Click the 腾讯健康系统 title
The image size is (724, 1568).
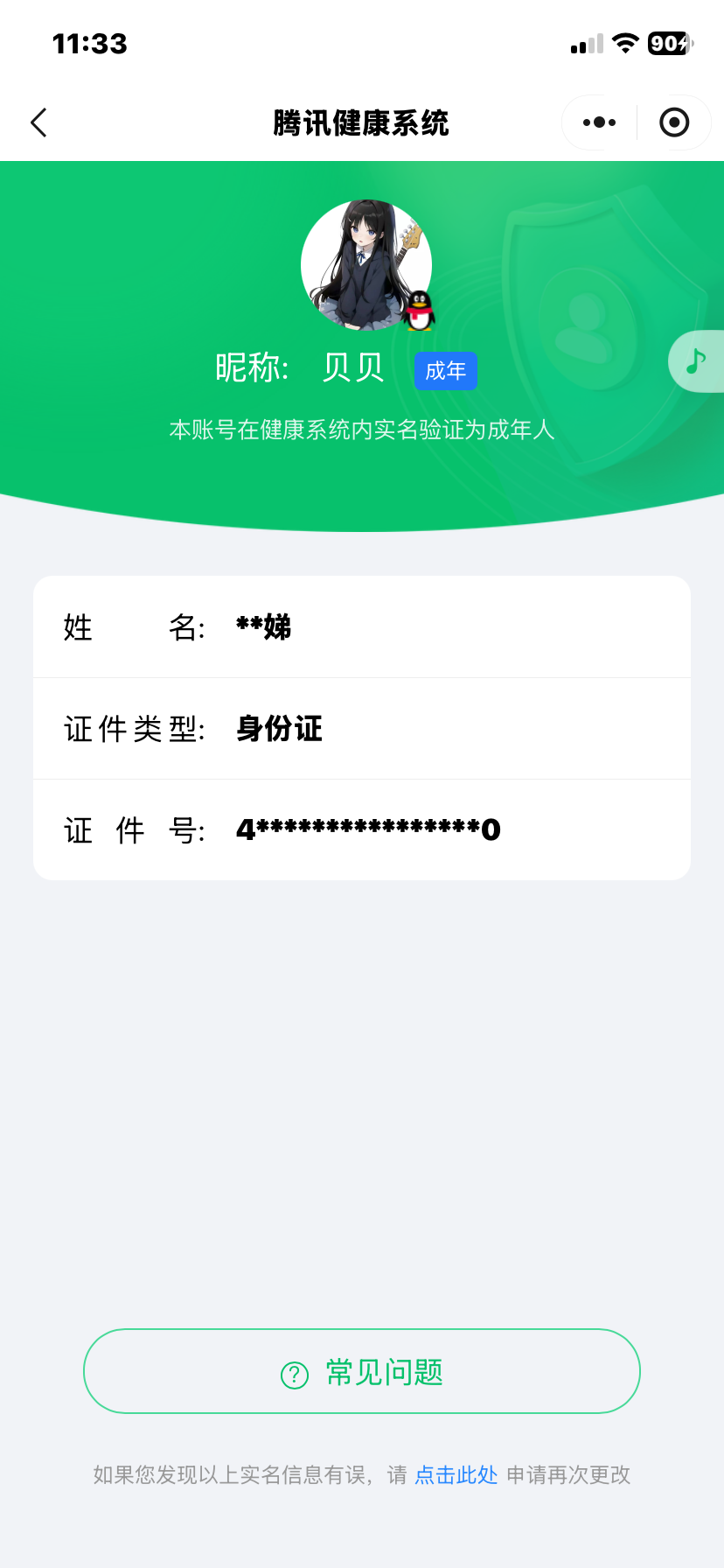pyautogui.click(x=362, y=123)
